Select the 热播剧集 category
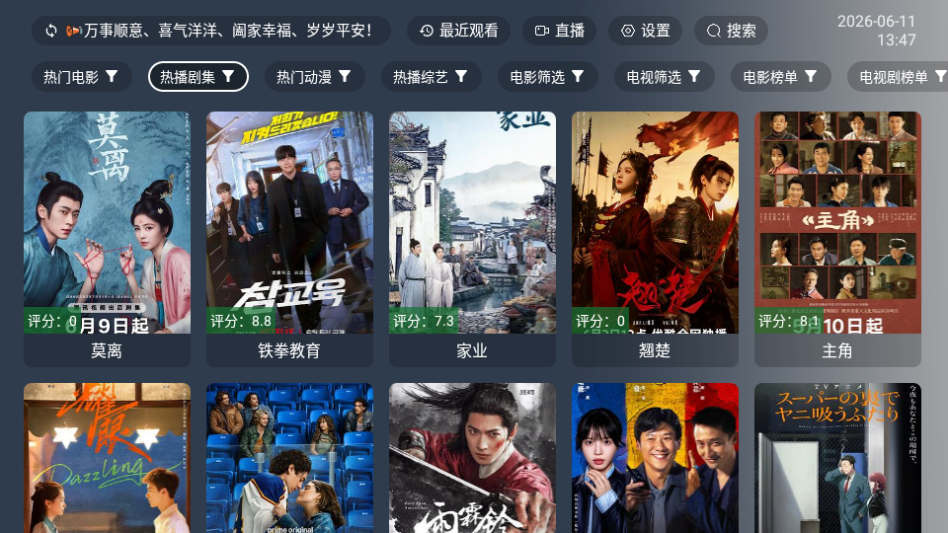This screenshot has height=533, width=948. click(198, 77)
